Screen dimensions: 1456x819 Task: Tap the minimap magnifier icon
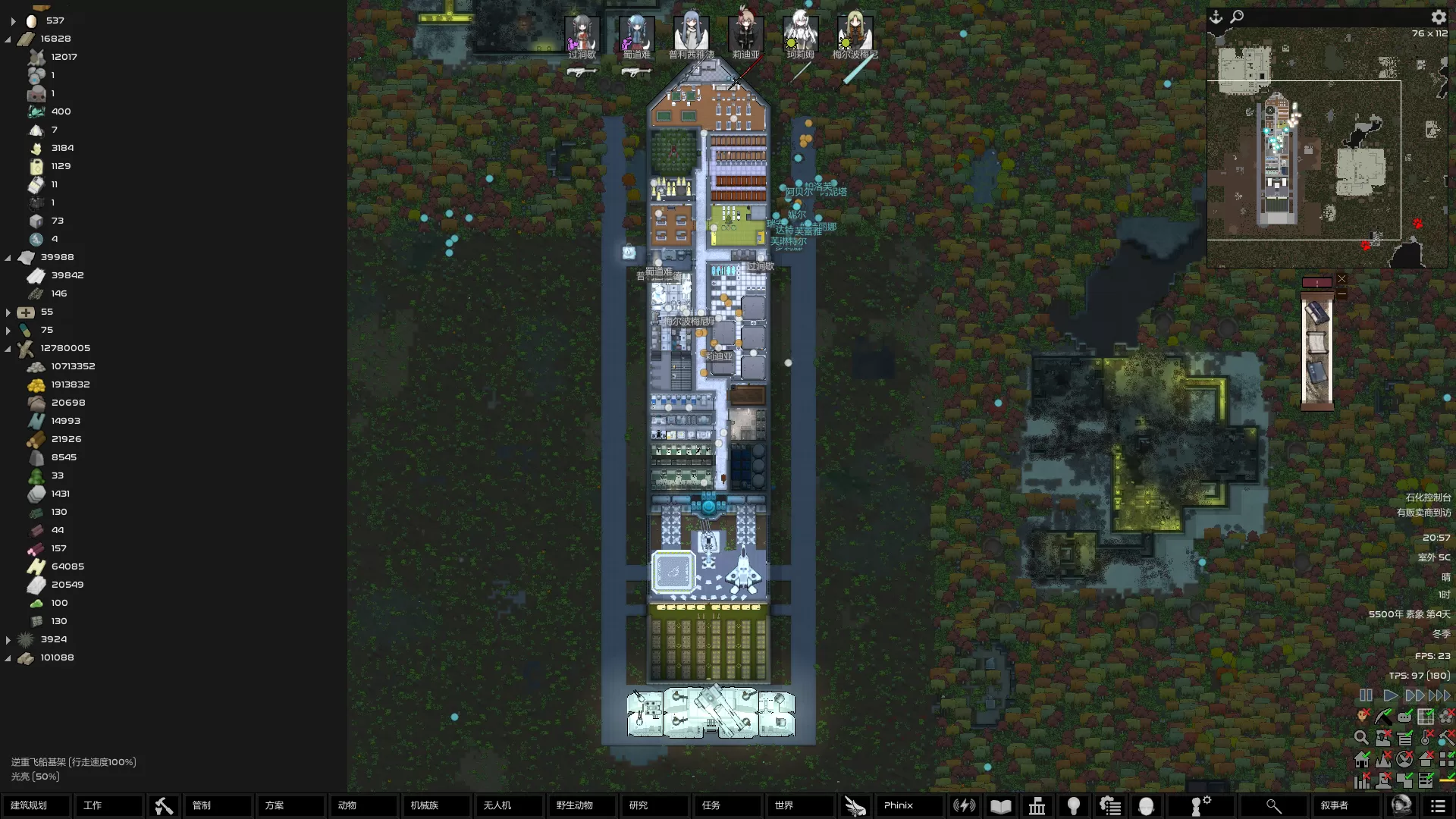tap(1237, 17)
